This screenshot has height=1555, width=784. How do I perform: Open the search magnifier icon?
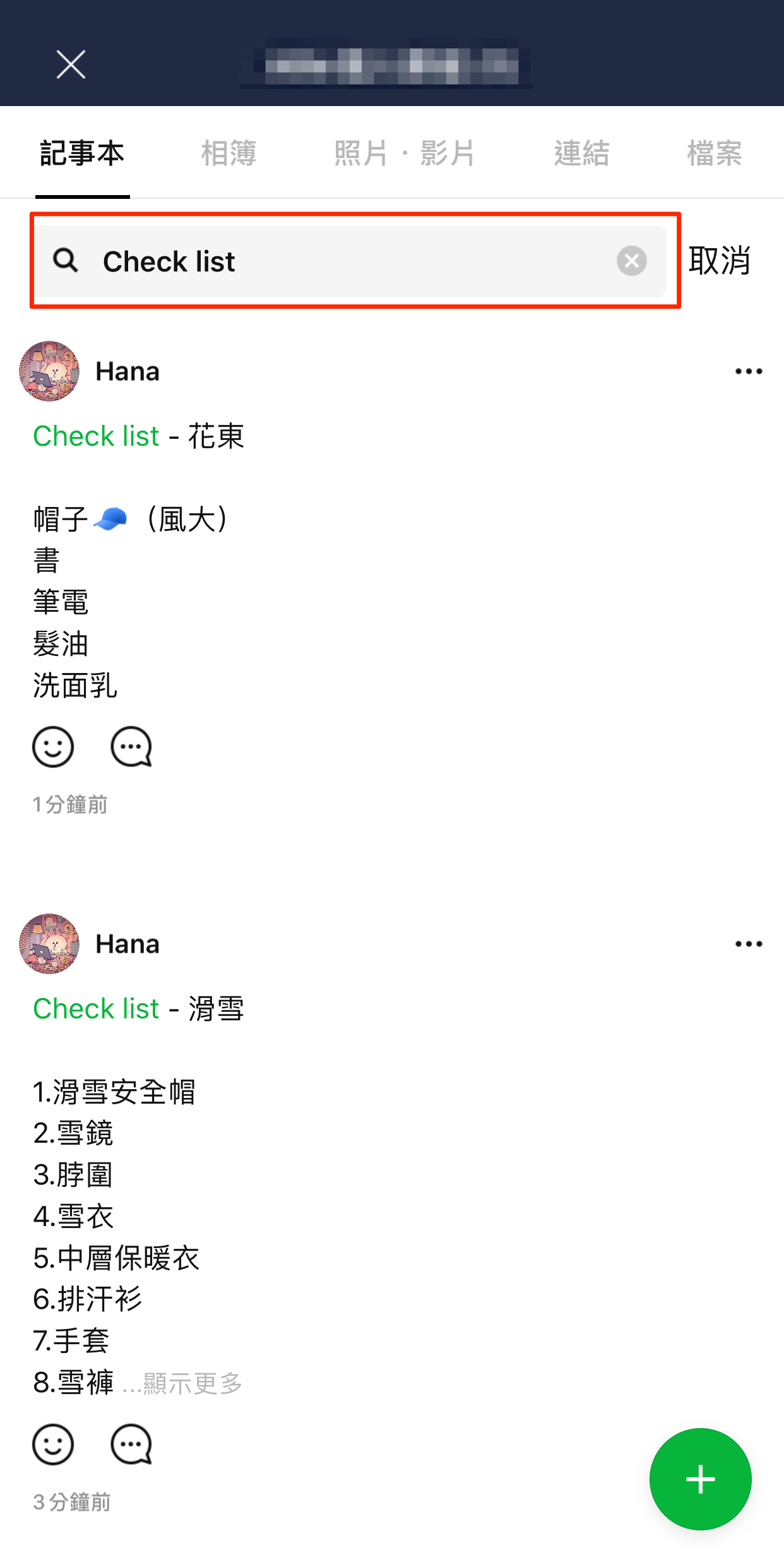click(66, 261)
